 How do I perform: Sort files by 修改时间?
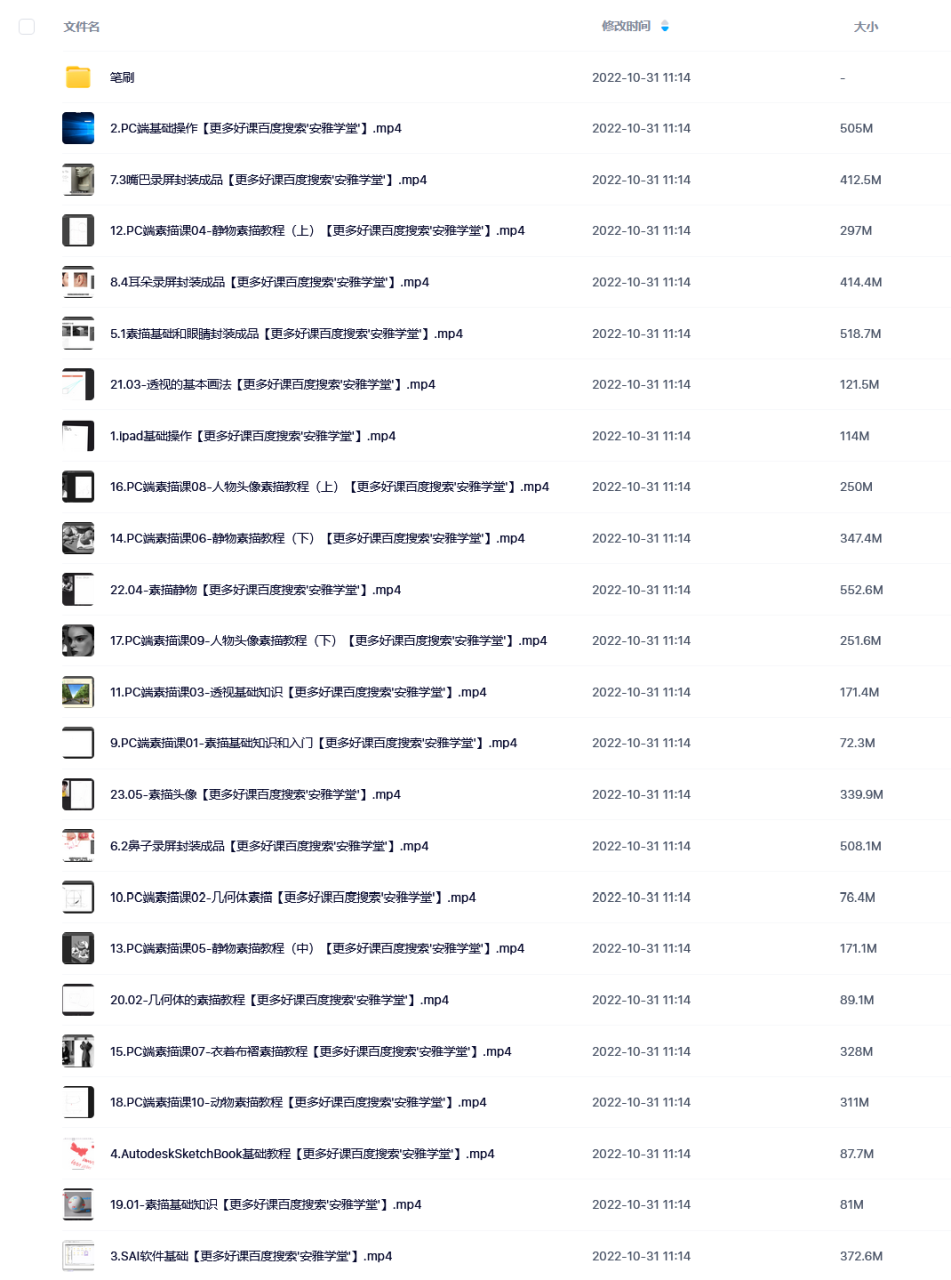[627, 26]
